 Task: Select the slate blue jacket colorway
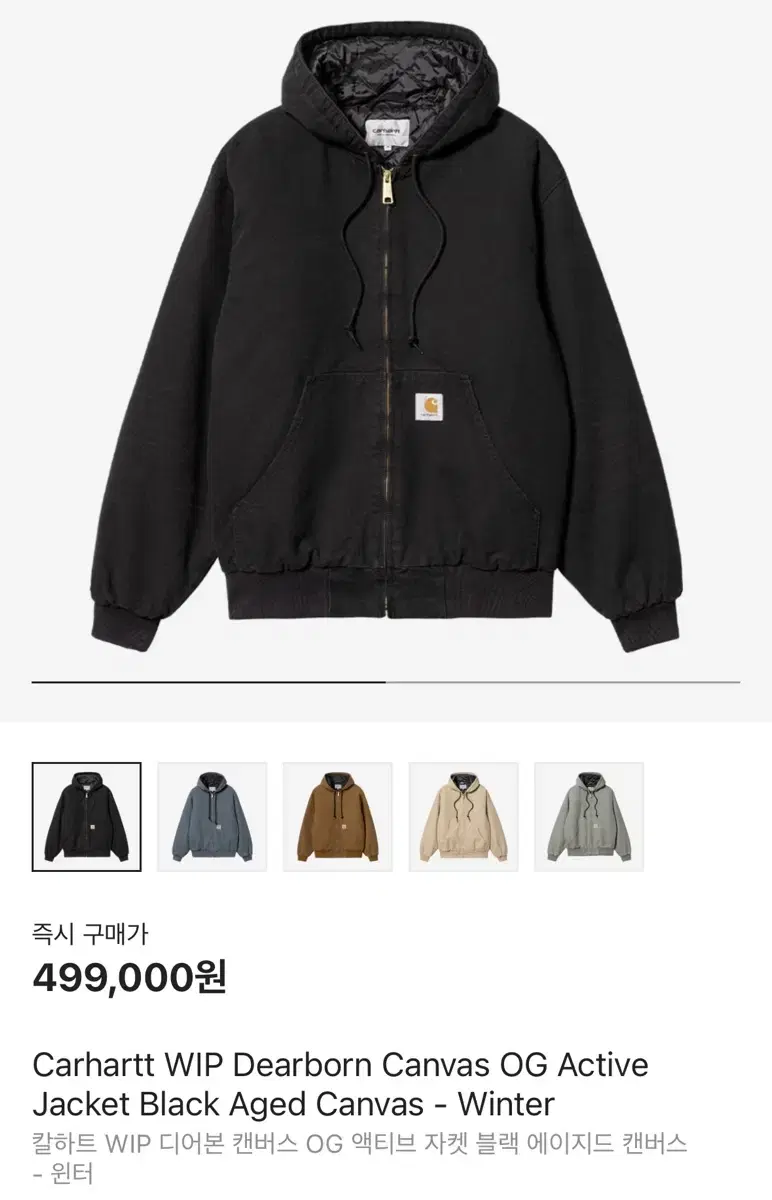tap(213, 818)
